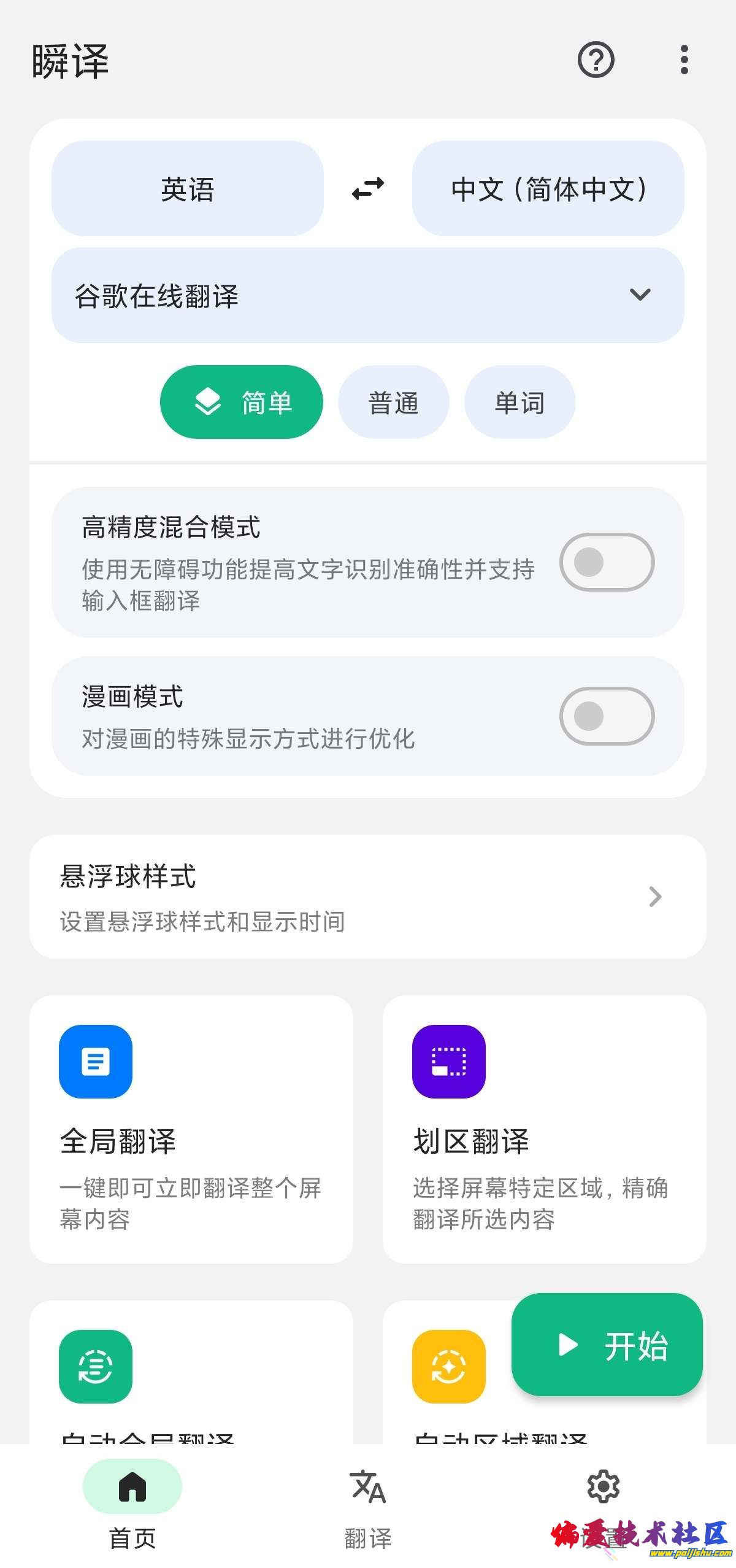This screenshot has width=736, height=1568.
Task: Choose target language 中文 (简体中文)
Action: (548, 189)
